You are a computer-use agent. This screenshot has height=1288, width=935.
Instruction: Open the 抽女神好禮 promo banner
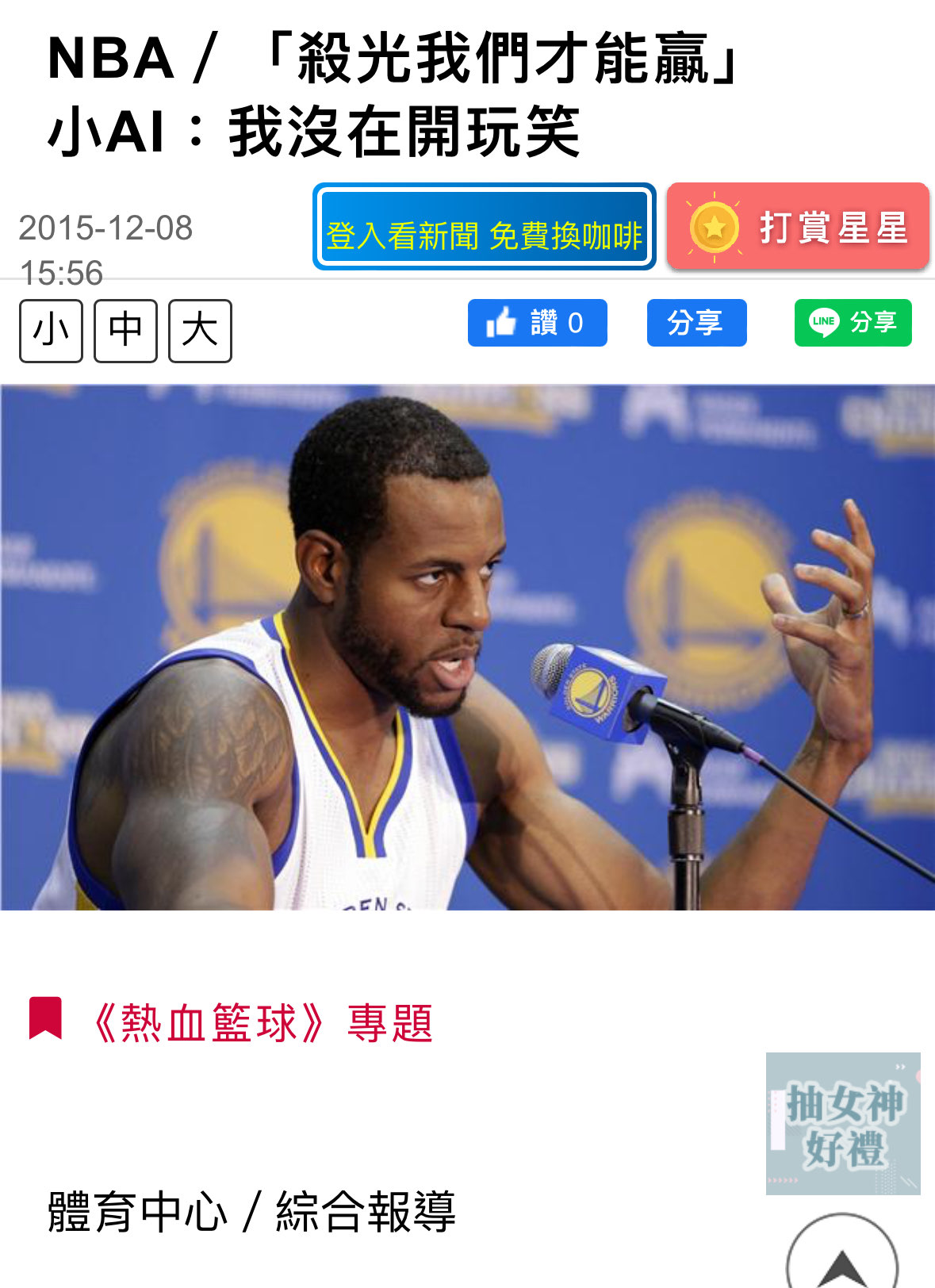click(x=842, y=1123)
